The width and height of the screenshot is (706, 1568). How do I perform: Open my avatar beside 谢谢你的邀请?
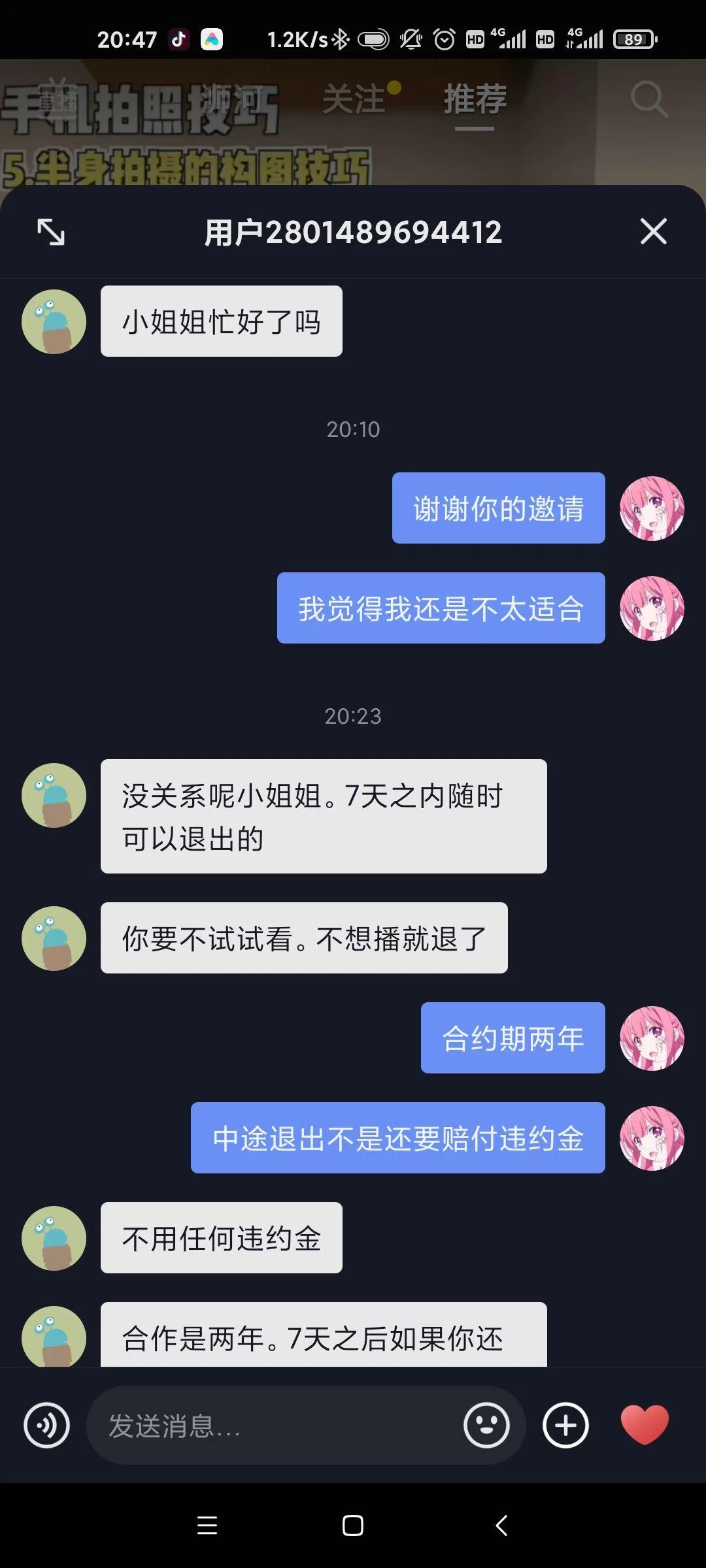(652, 508)
